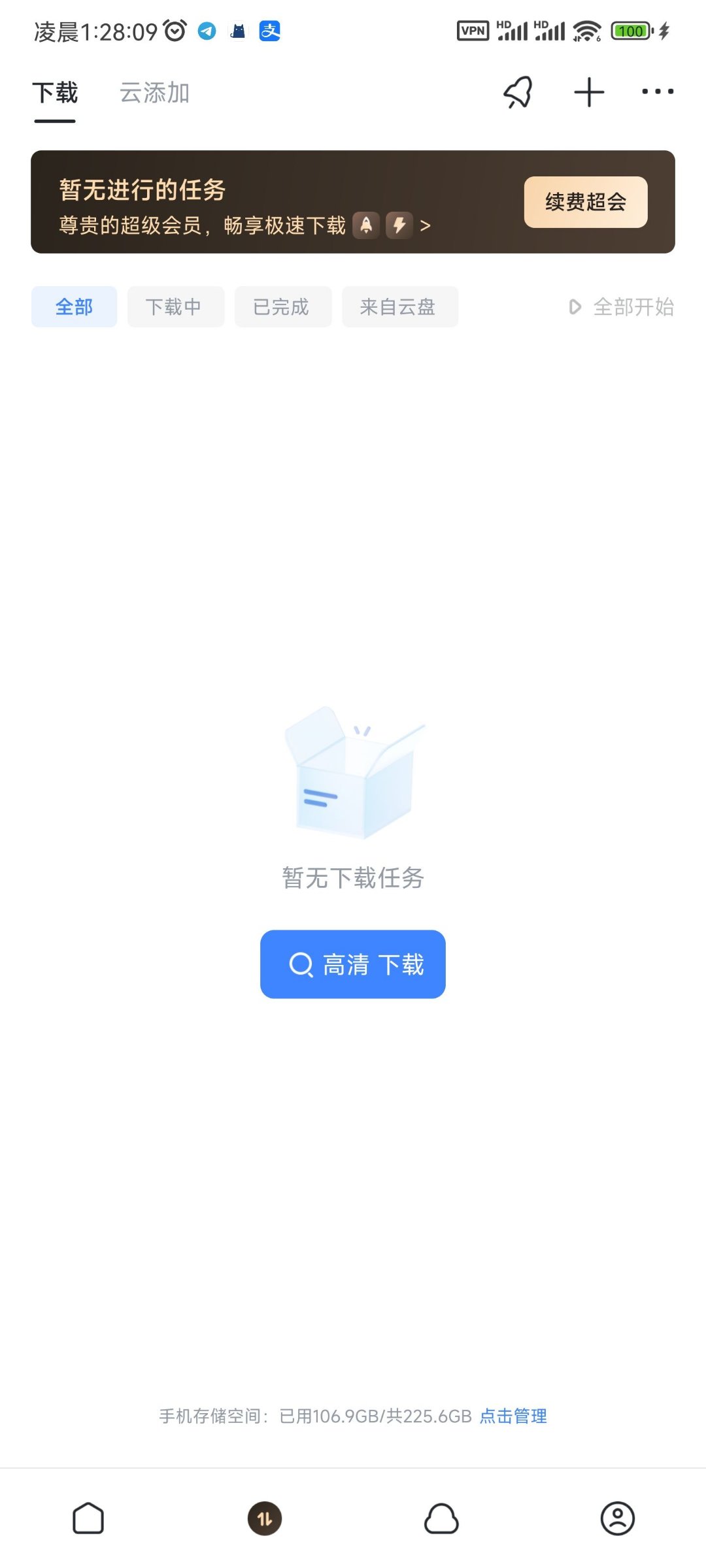This screenshot has height=1568, width=706.
Task: Switch to the 云添加 tab
Action: tap(153, 93)
